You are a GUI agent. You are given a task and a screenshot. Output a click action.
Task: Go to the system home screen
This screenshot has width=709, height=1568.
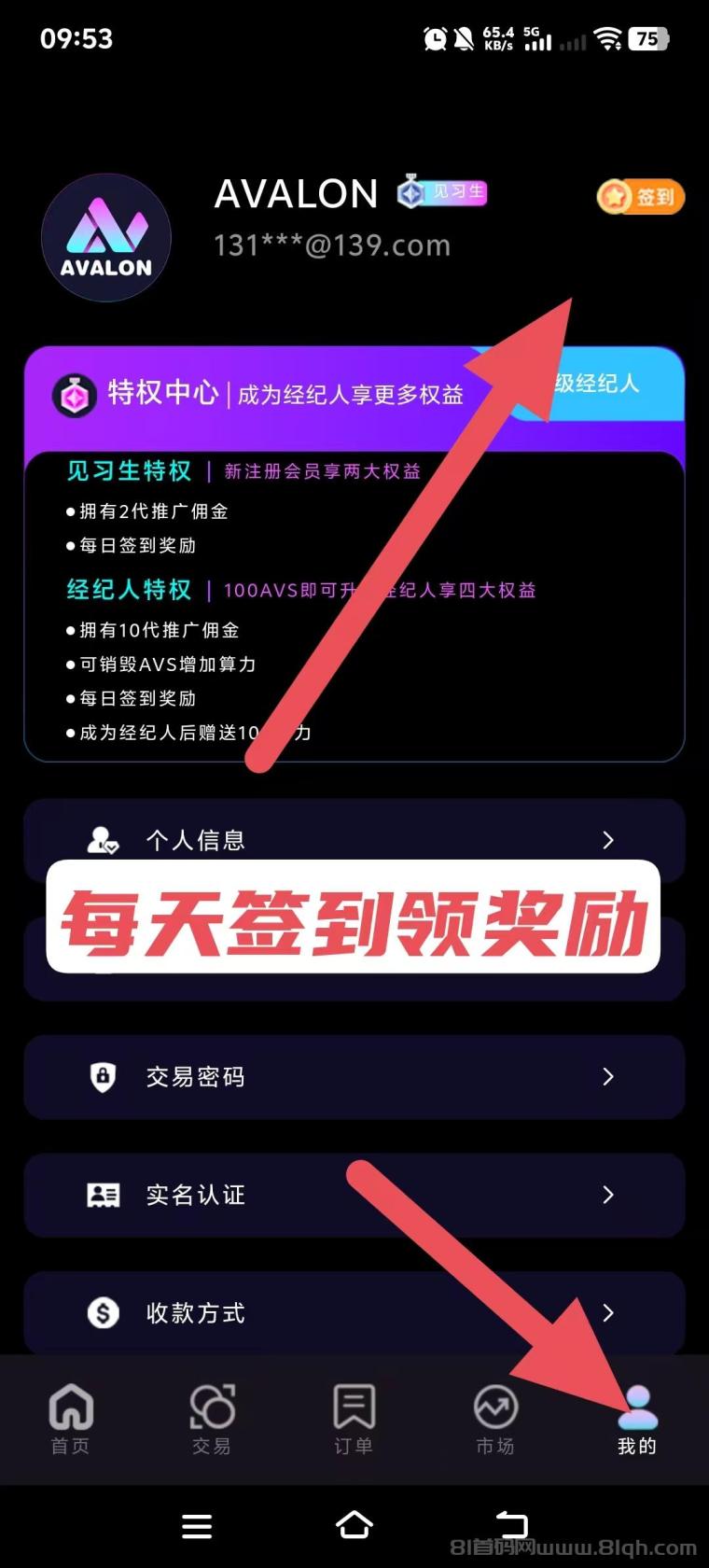[x=354, y=1525]
